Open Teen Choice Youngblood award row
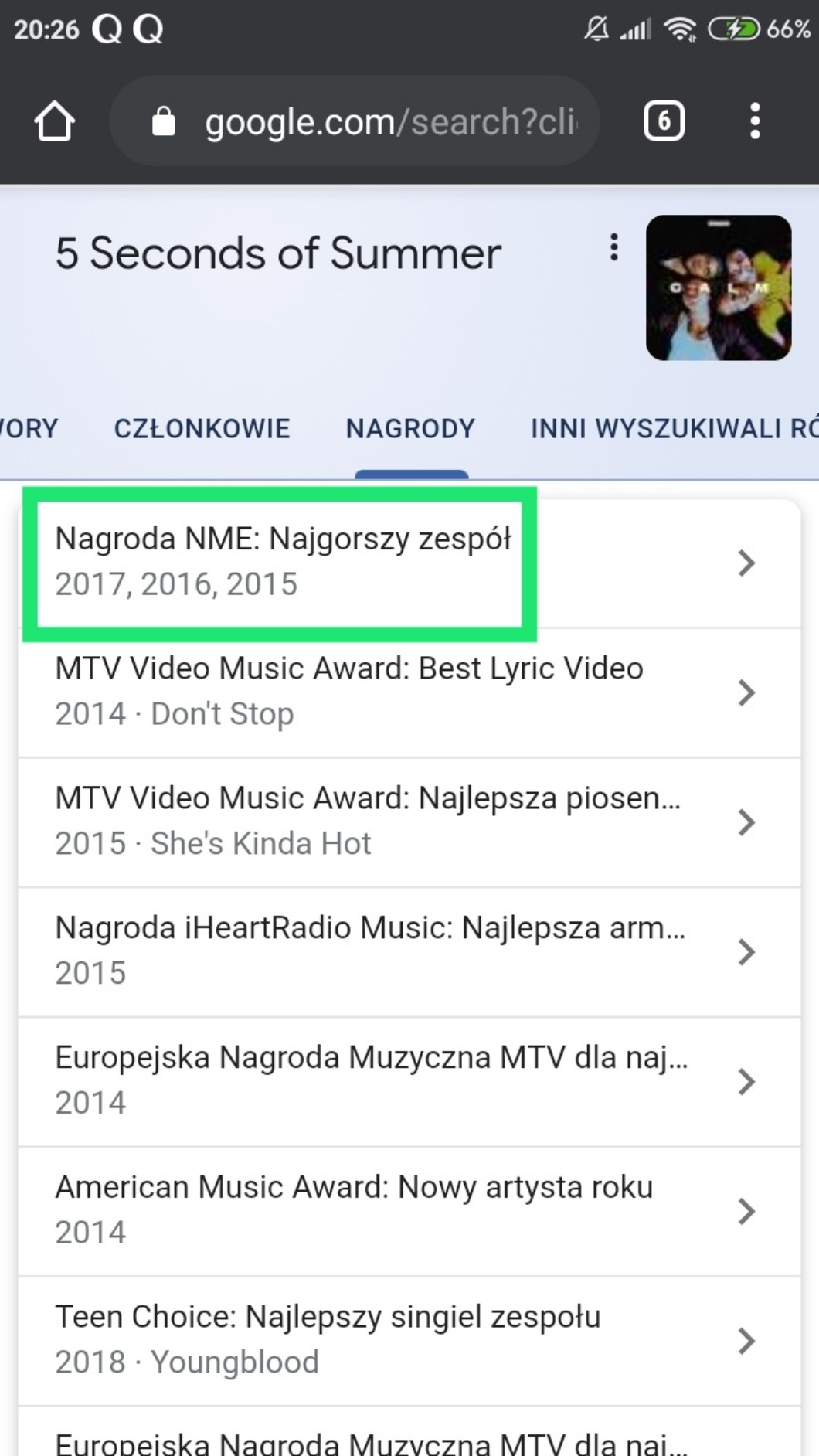 pos(386,1340)
